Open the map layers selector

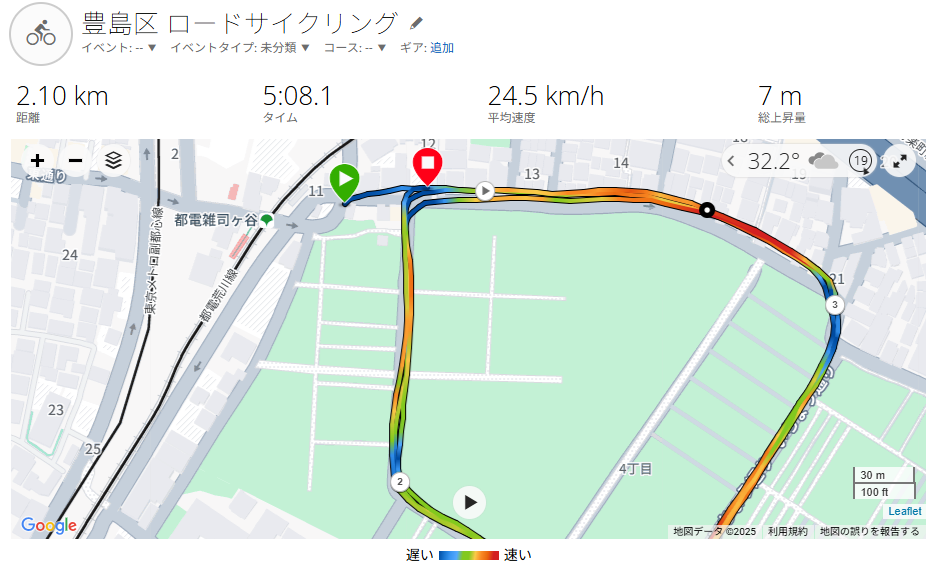(114, 160)
